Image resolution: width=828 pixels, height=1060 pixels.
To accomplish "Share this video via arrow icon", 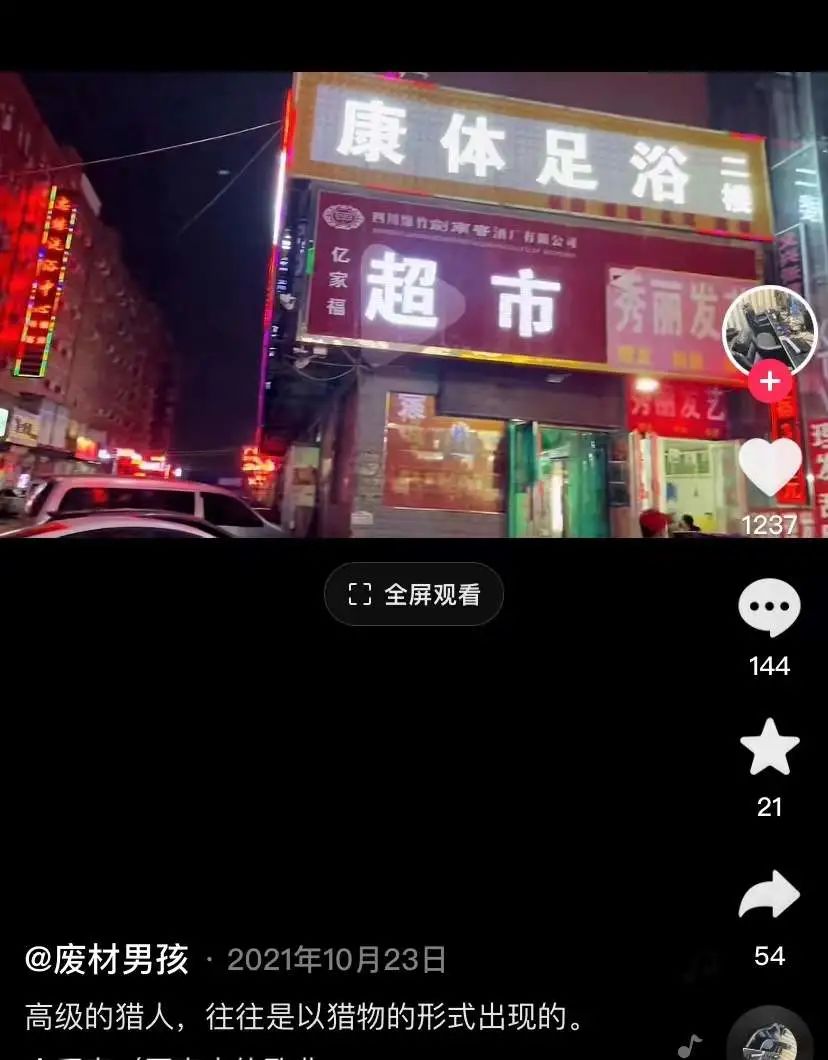I will 769,896.
